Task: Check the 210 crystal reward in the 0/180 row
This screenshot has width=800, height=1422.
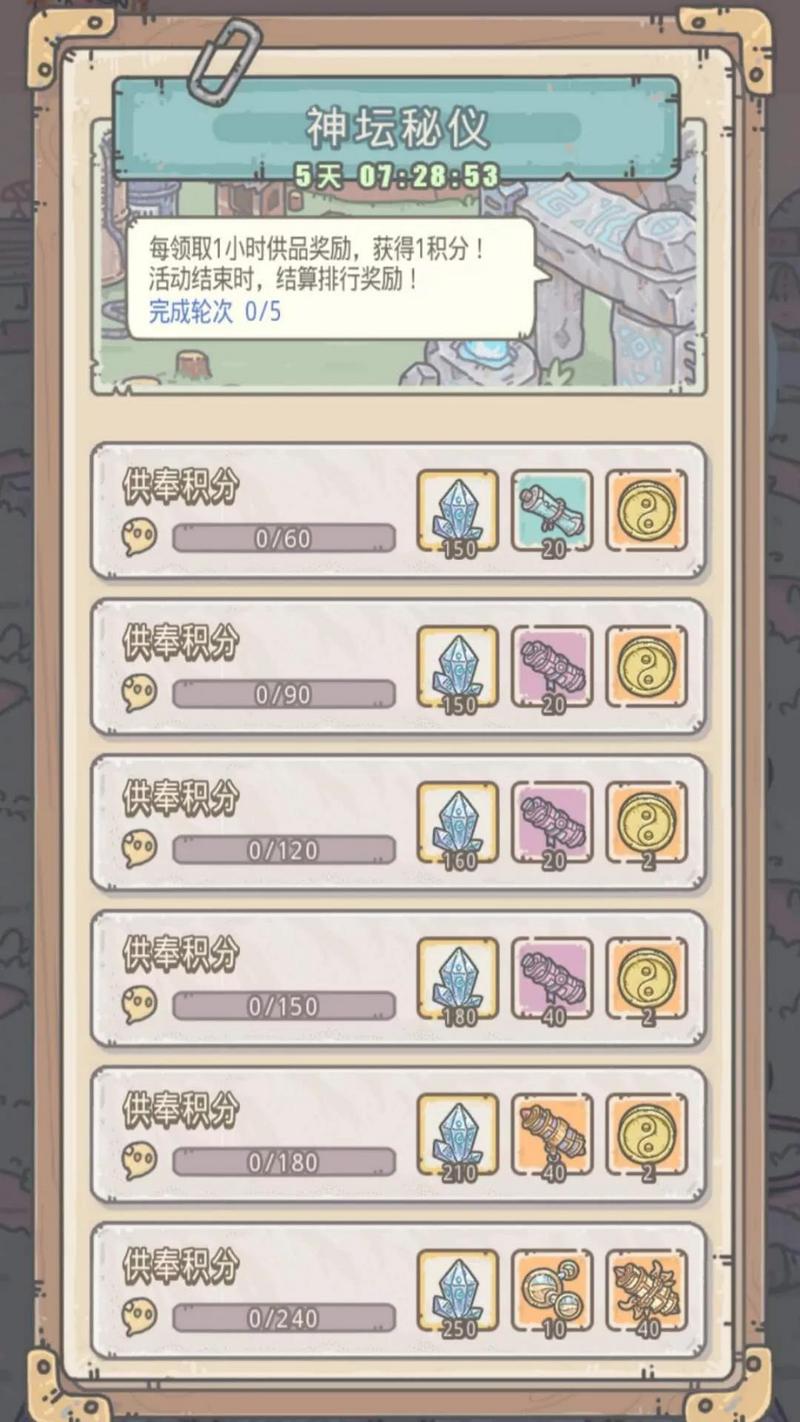Action: [457, 1135]
